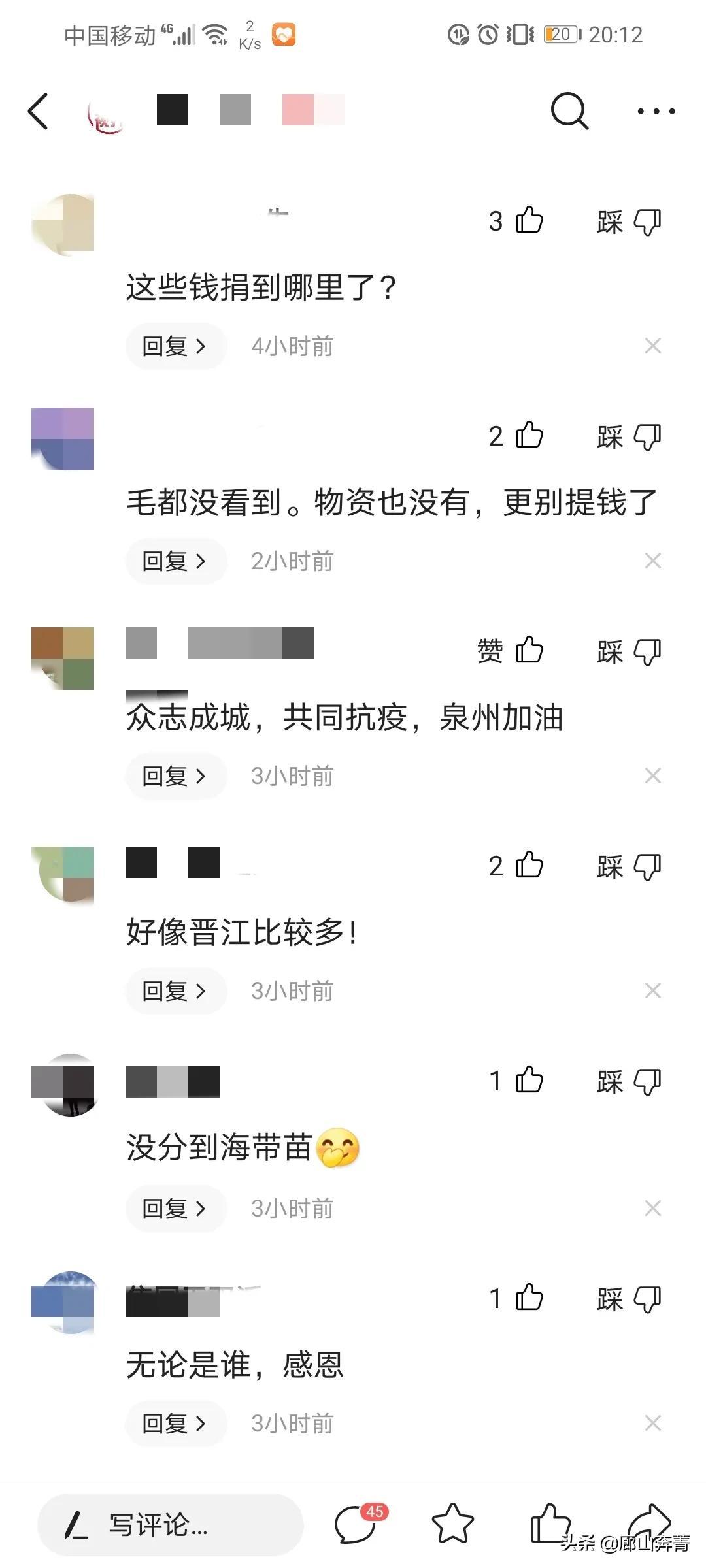Reply to the comment 无论是谁，感恩
Image resolution: width=706 pixels, height=1568 pixels.
(x=175, y=1423)
